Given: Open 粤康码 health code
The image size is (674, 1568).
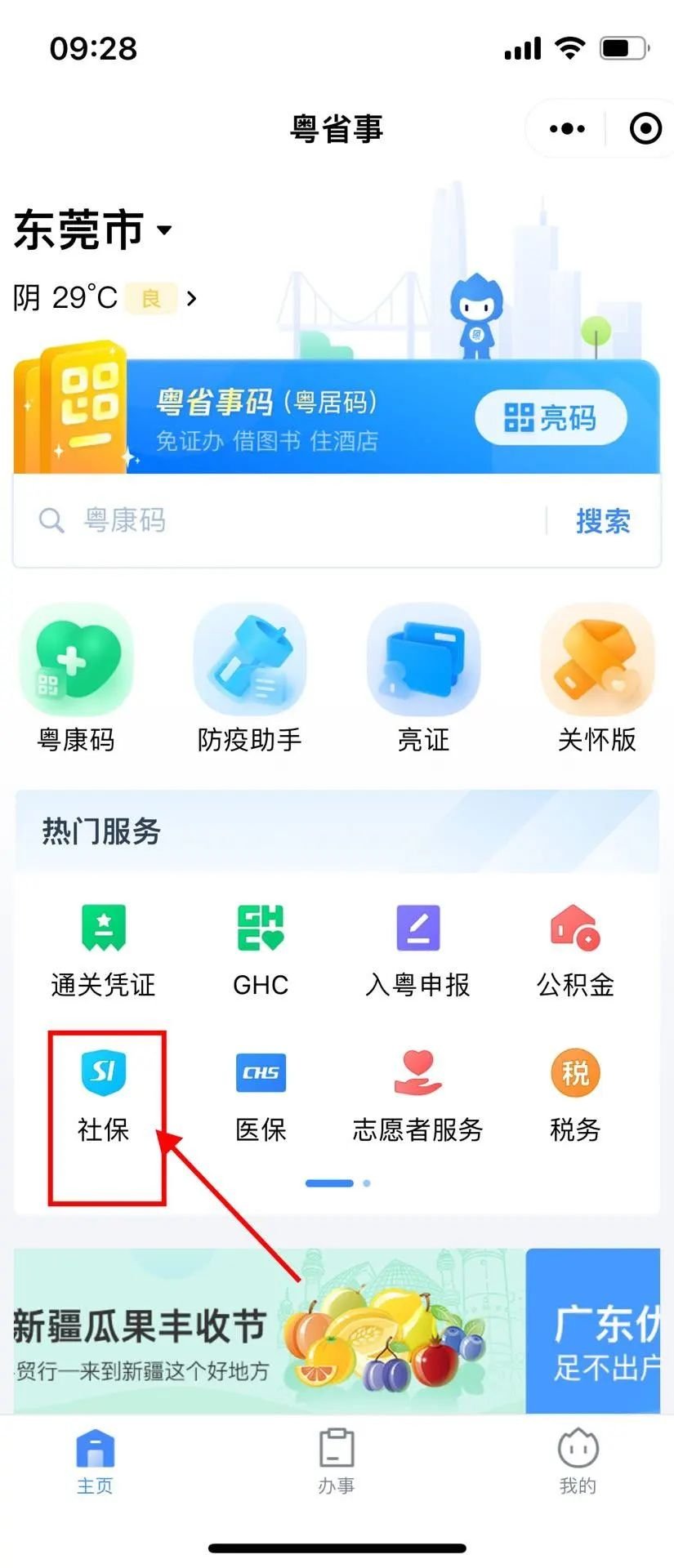Looking at the screenshot, I should [77, 679].
